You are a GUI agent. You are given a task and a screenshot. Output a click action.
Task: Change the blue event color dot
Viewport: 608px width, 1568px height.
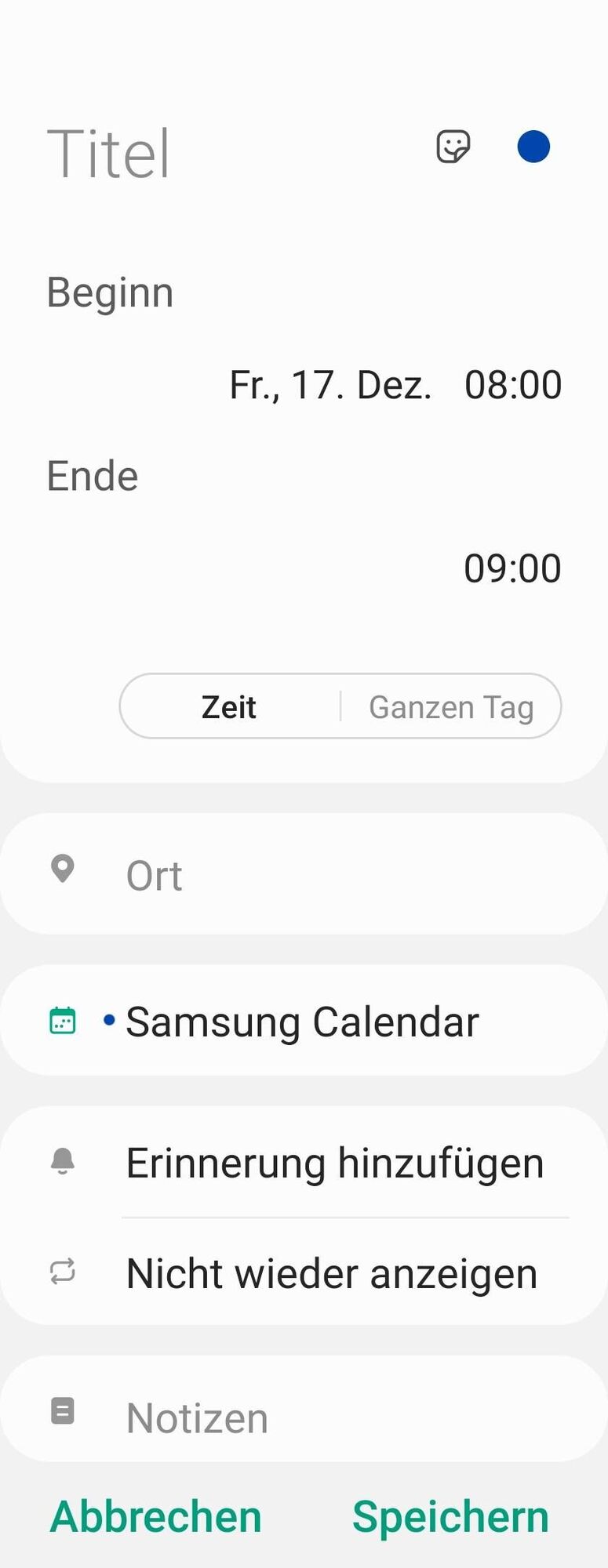tap(533, 147)
